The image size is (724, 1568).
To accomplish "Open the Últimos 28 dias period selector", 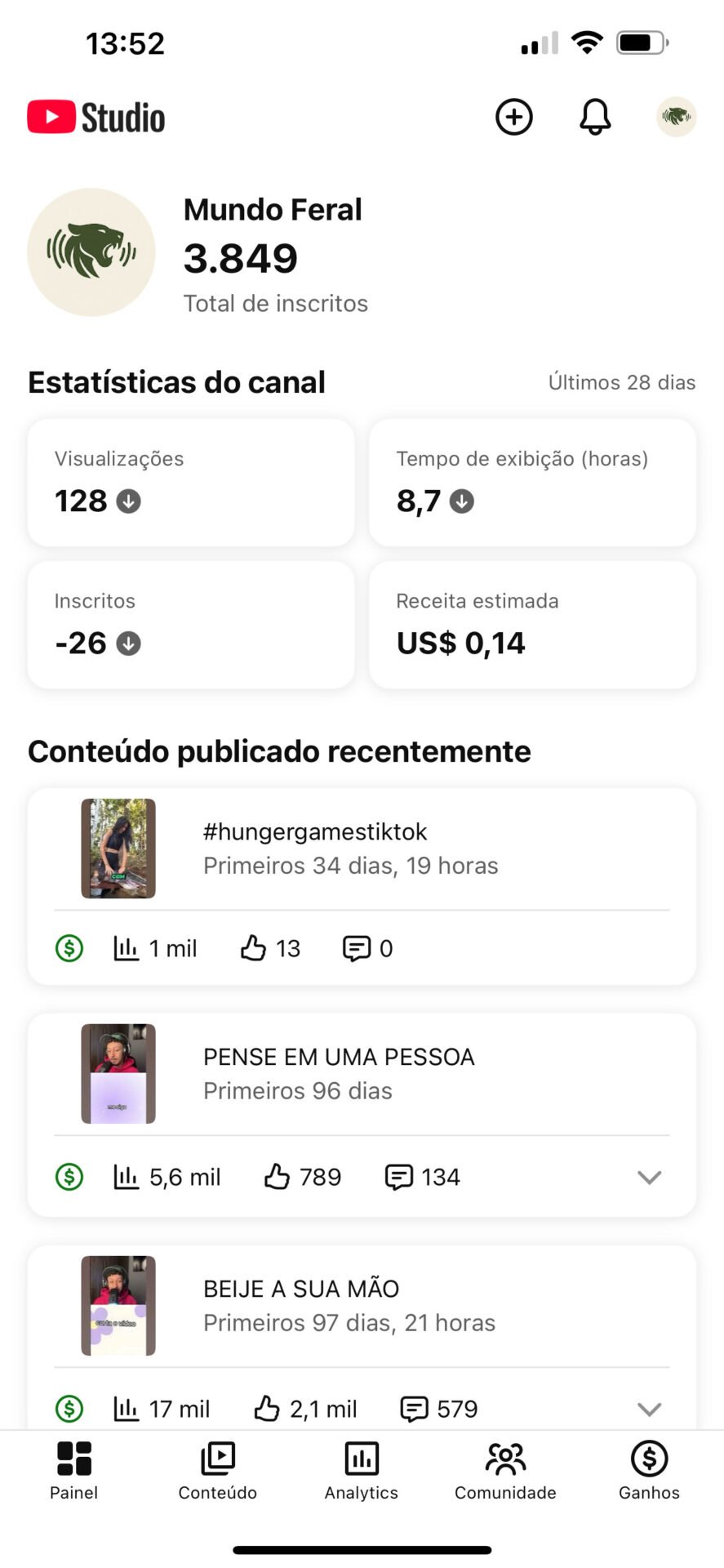I will click(620, 382).
